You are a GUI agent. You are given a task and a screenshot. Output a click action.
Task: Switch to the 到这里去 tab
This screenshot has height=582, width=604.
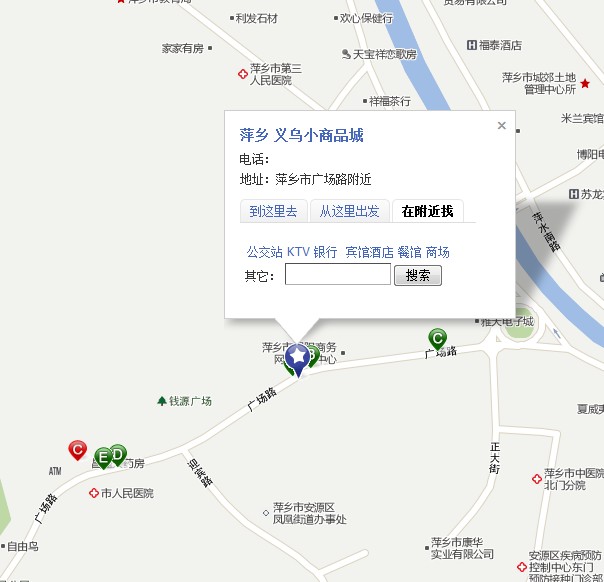click(x=273, y=211)
